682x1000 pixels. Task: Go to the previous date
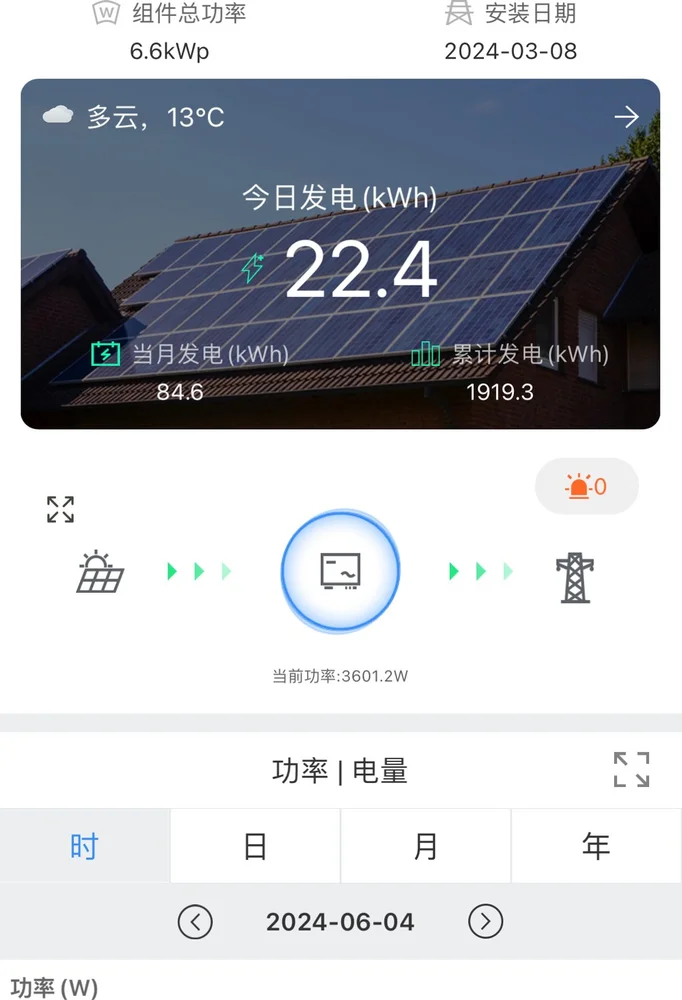click(195, 921)
